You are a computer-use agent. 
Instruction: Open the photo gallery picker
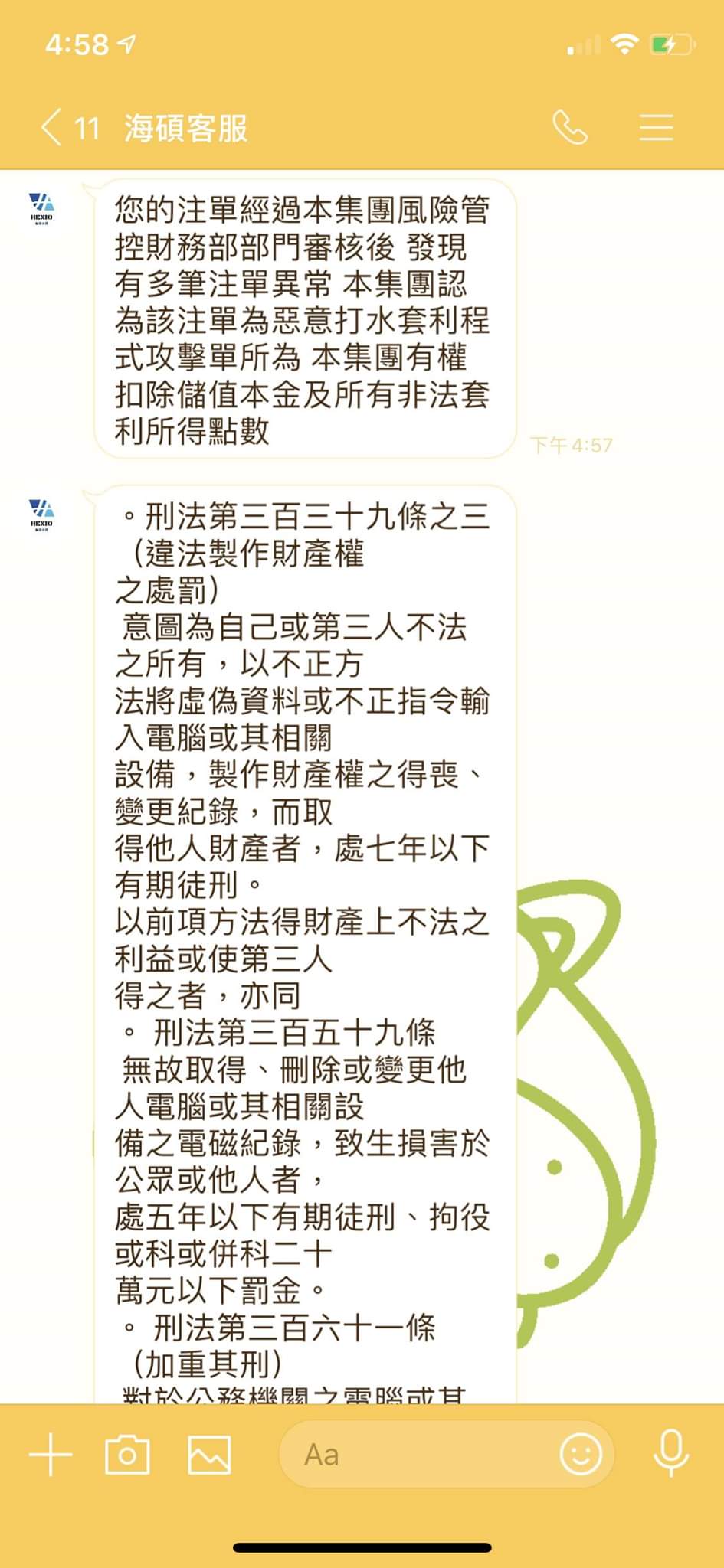pyautogui.click(x=209, y=1454)
